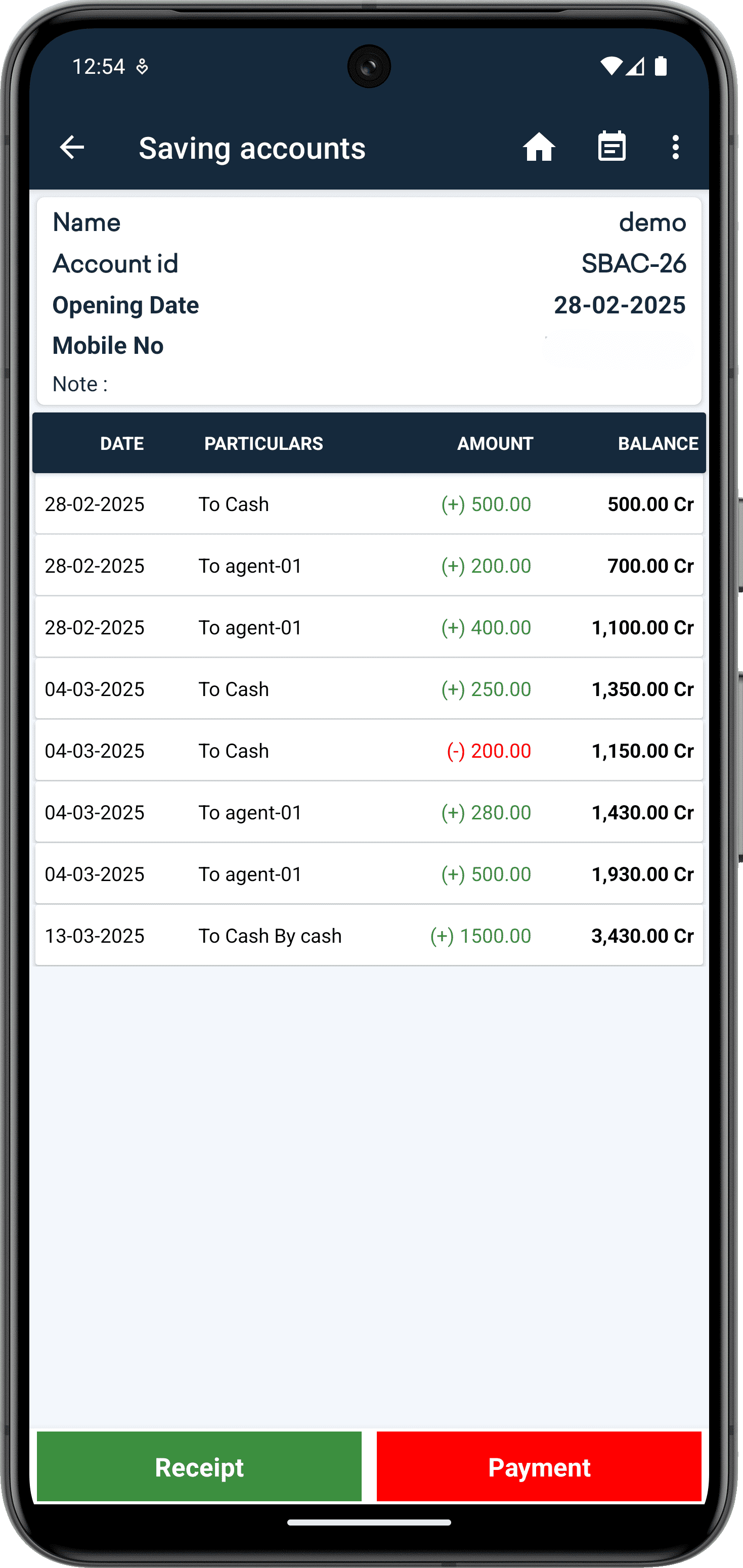Select the 700.00 Cr balance transaction row
743x1568 pixels.
369,566
